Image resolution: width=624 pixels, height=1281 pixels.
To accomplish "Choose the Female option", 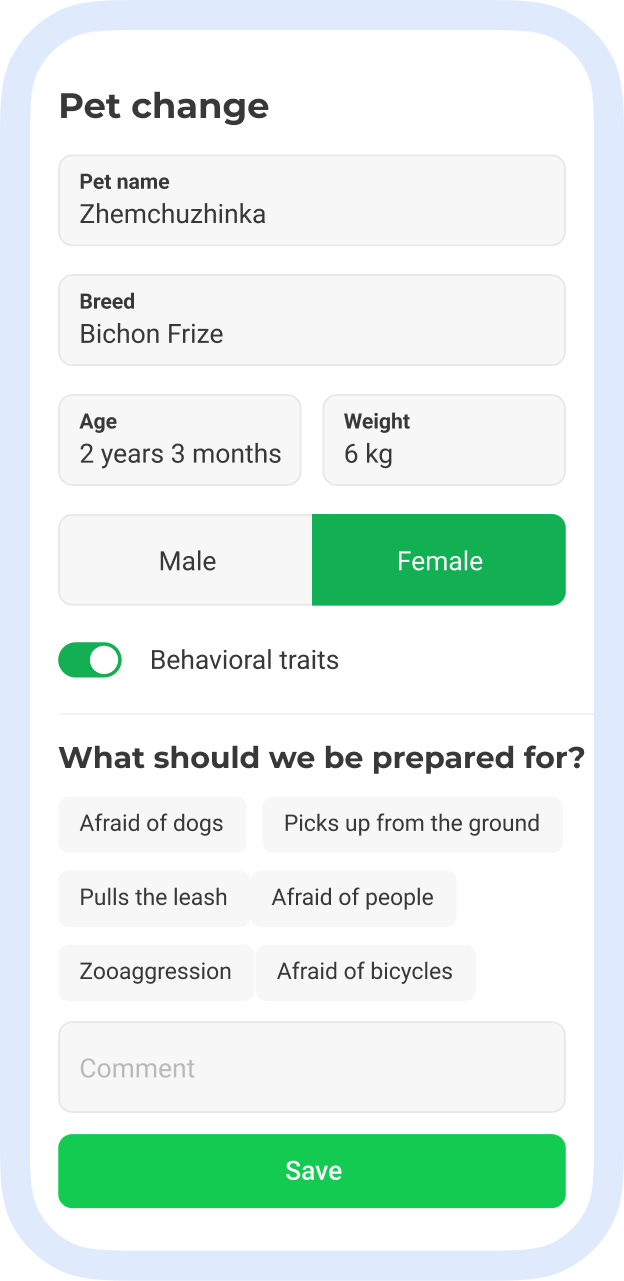I will (439, 561).
